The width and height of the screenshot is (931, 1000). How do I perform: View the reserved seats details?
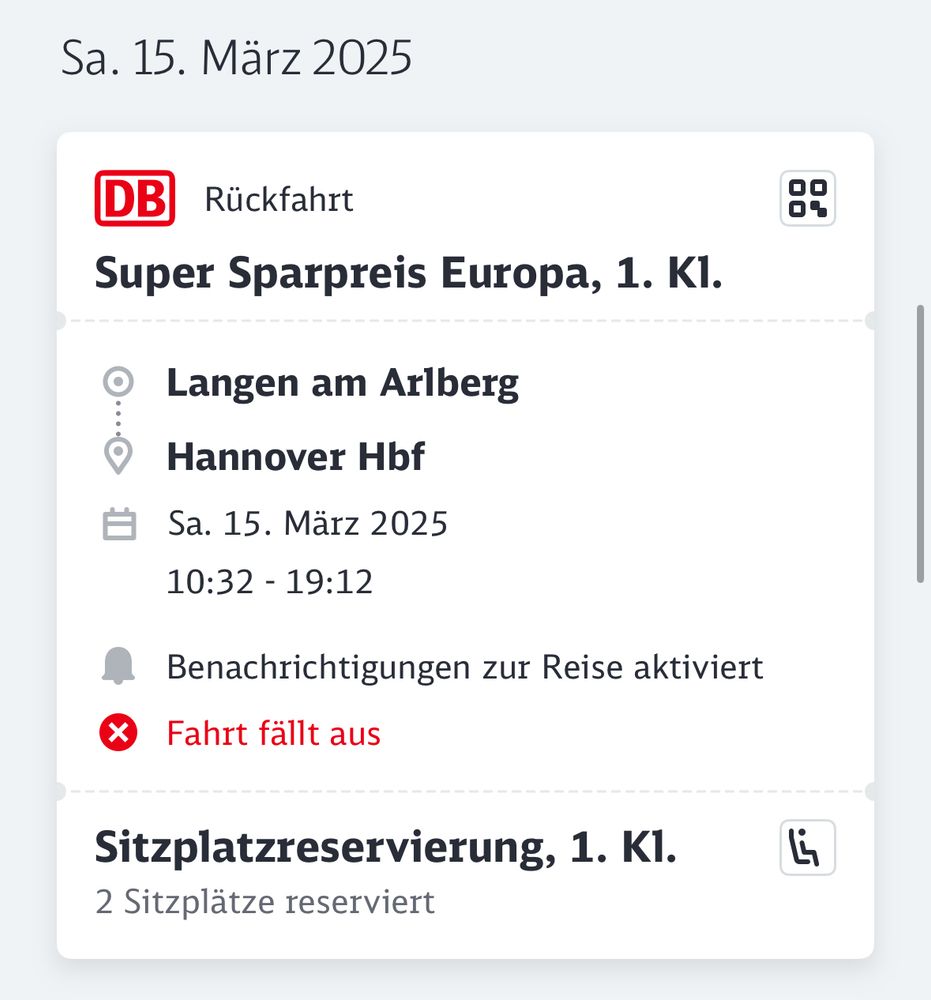tap(807, 849)
